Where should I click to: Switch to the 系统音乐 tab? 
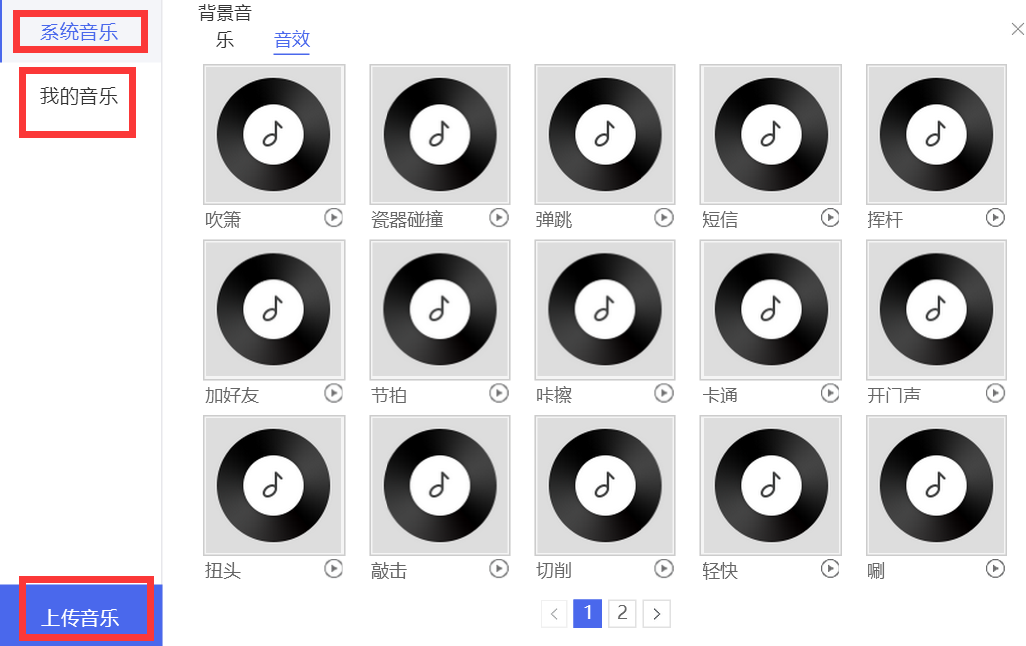pos(79,32)
